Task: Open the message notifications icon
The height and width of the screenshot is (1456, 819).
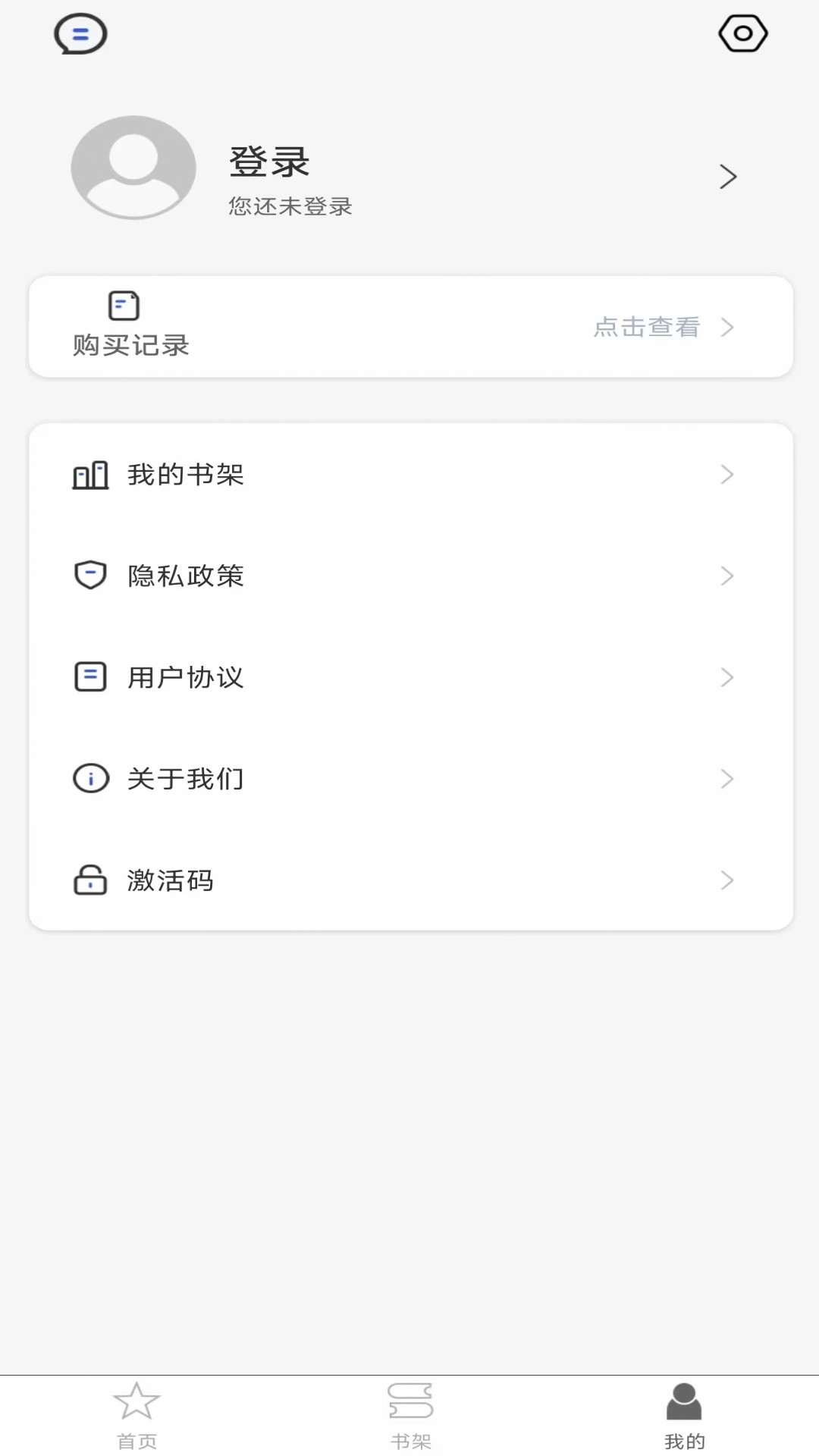Action: [x=80, y=33]
